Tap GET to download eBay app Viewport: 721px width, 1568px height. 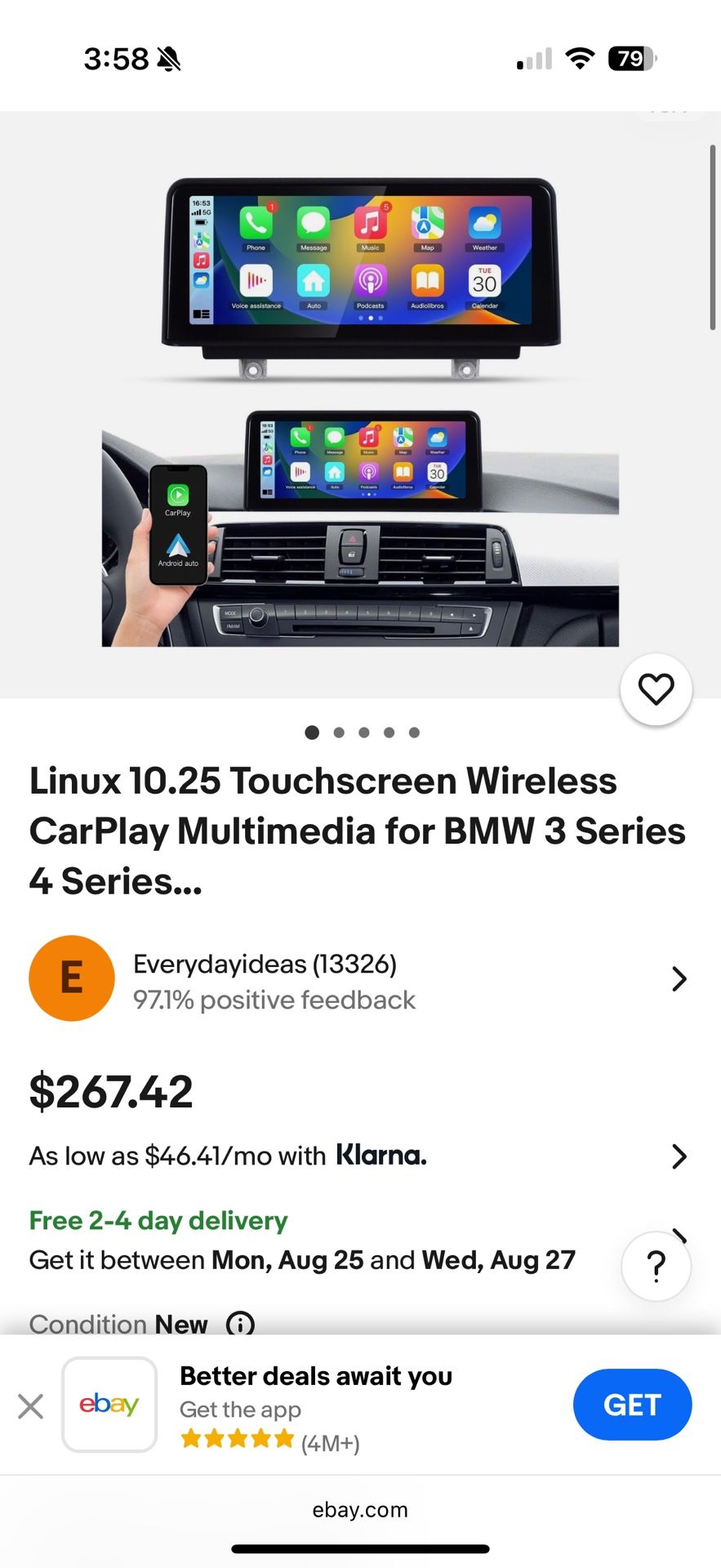click(x=632, y=1405)
